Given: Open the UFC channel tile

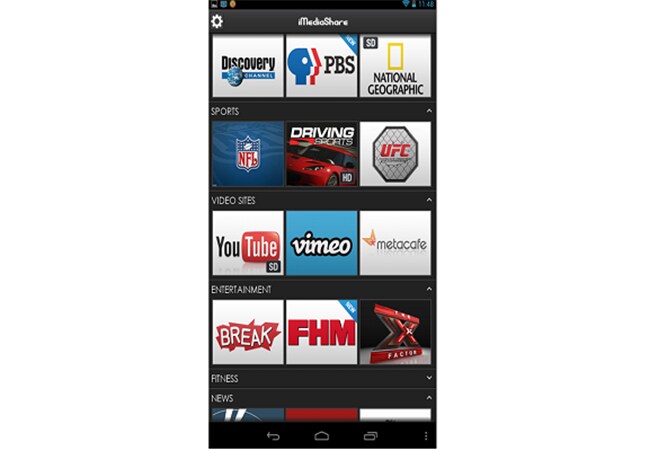Looking at the screenshot, I should (395, 154).
